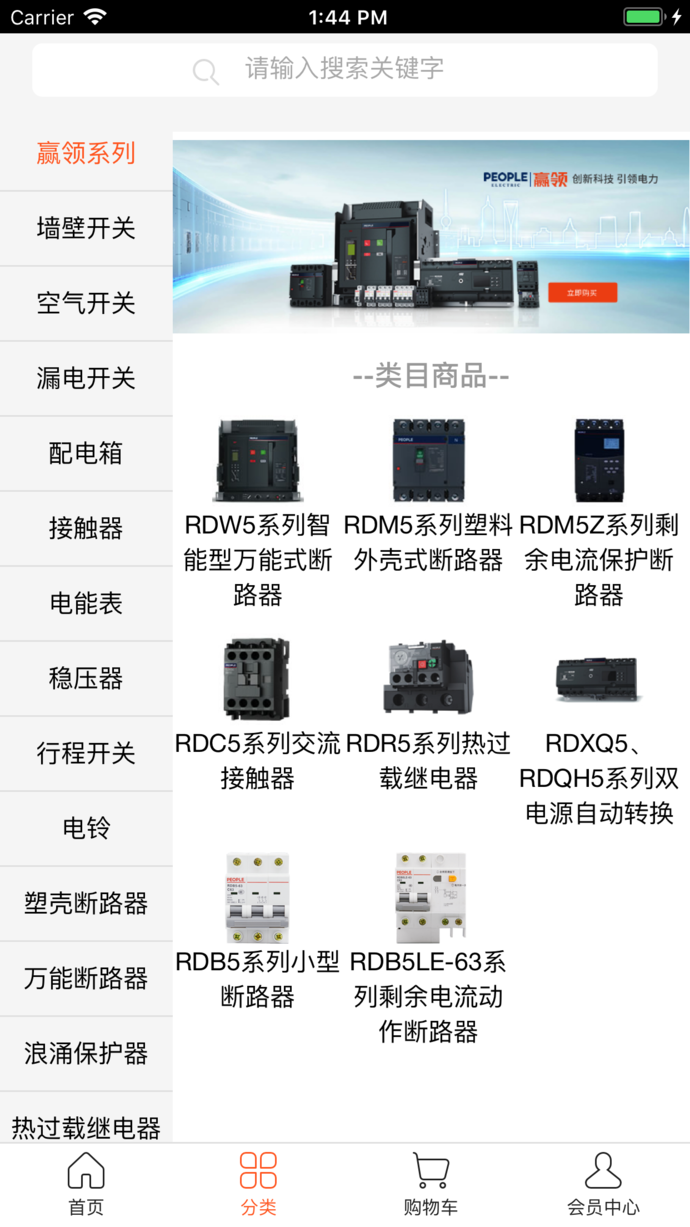Select the 空气开关 category

click(x=86, y=303)
